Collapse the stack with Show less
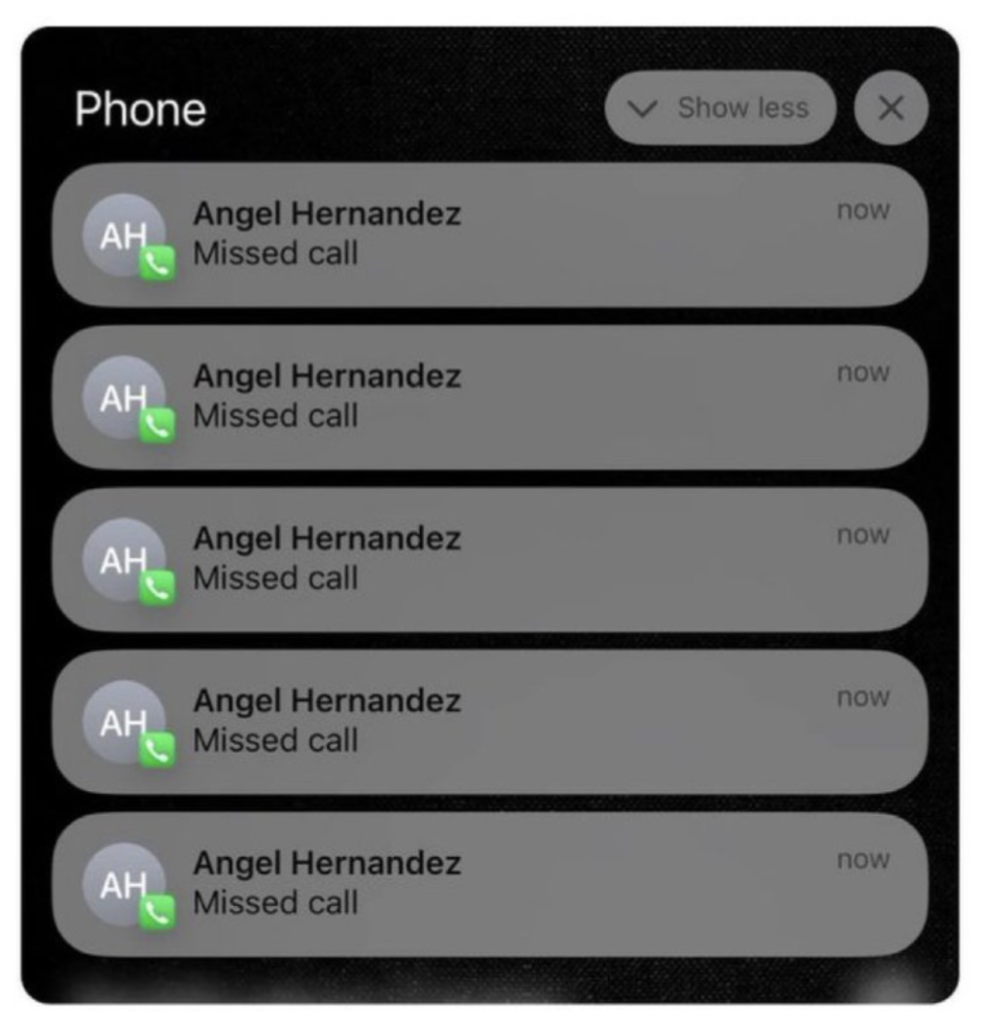This screenshot has height=1024, width=984. (x=720, y=108)
